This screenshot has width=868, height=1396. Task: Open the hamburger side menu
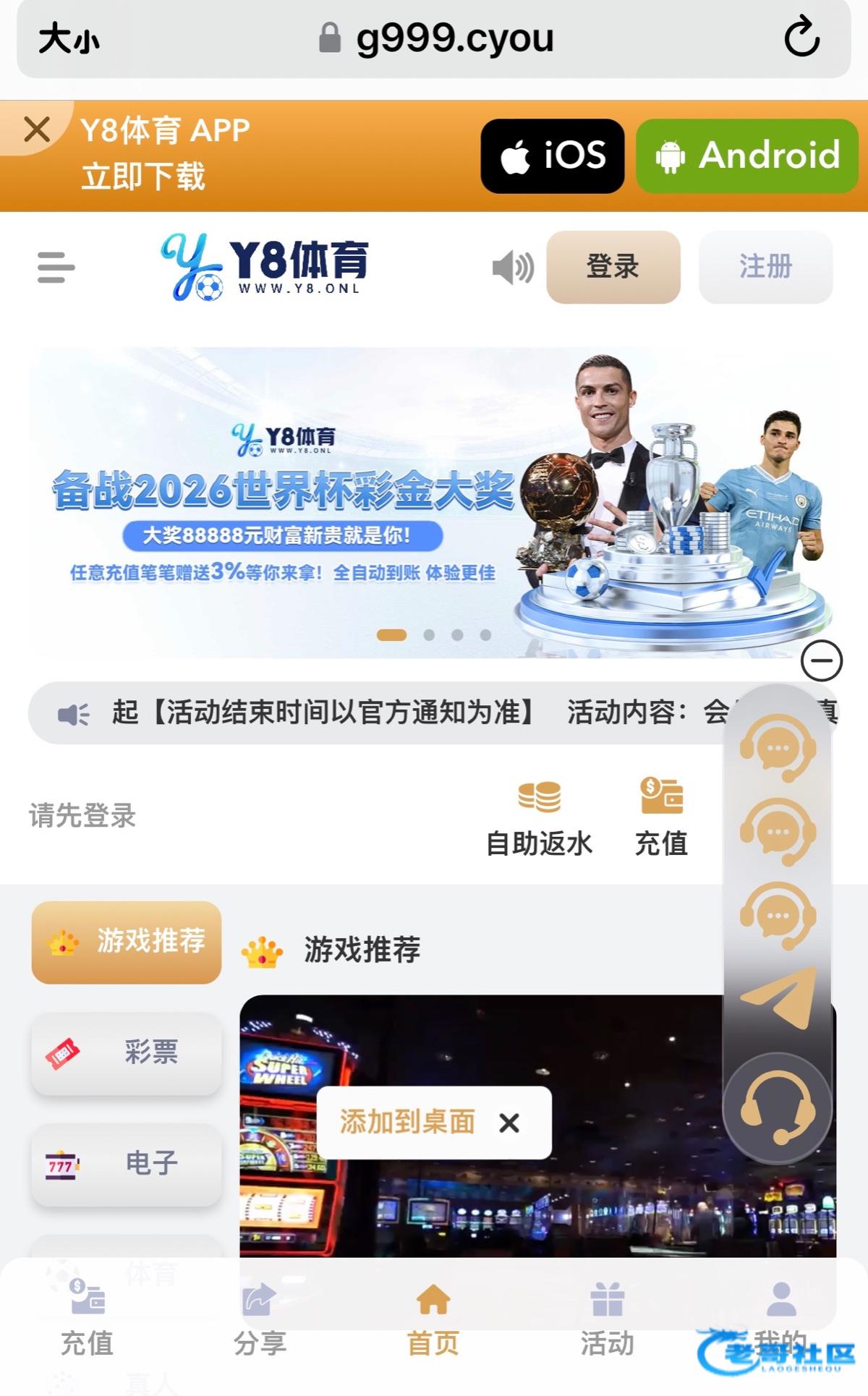pyautogui.click(x=56, y=268)
